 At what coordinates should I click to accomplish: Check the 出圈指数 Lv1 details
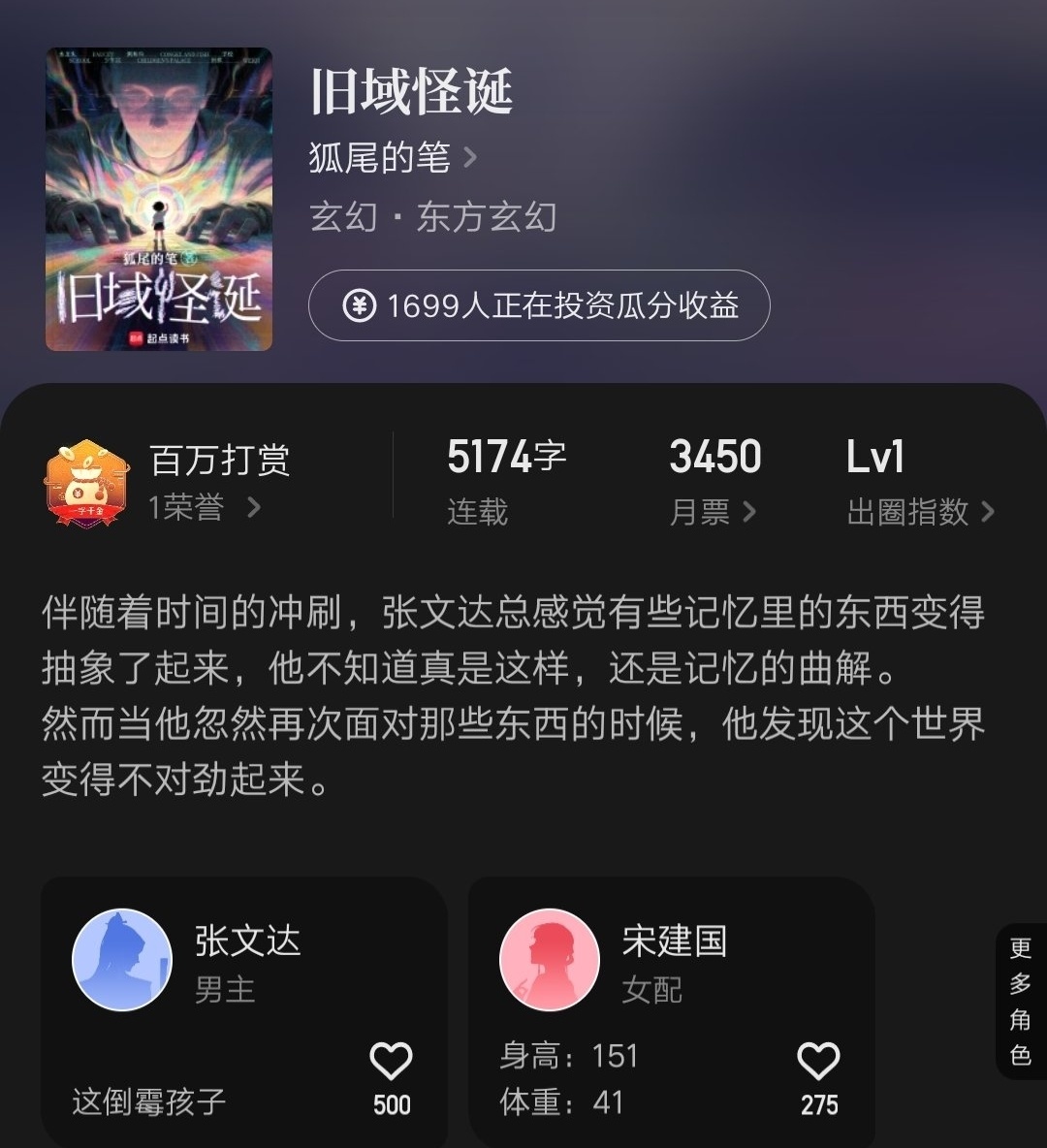point(919,482)
